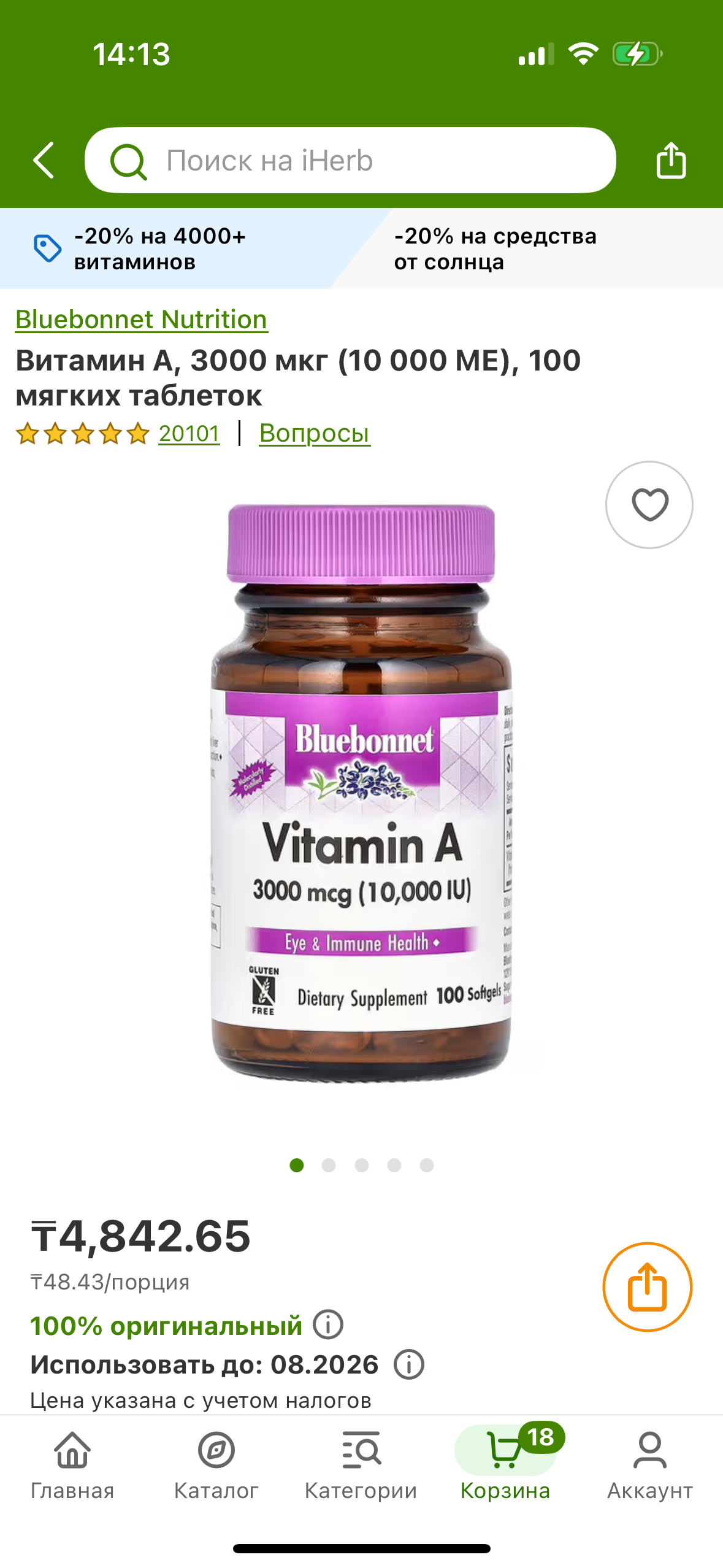Open the Bluebonnet Nutrition brand link
This screenshot has width=723, height=1568.
[142, 320]
